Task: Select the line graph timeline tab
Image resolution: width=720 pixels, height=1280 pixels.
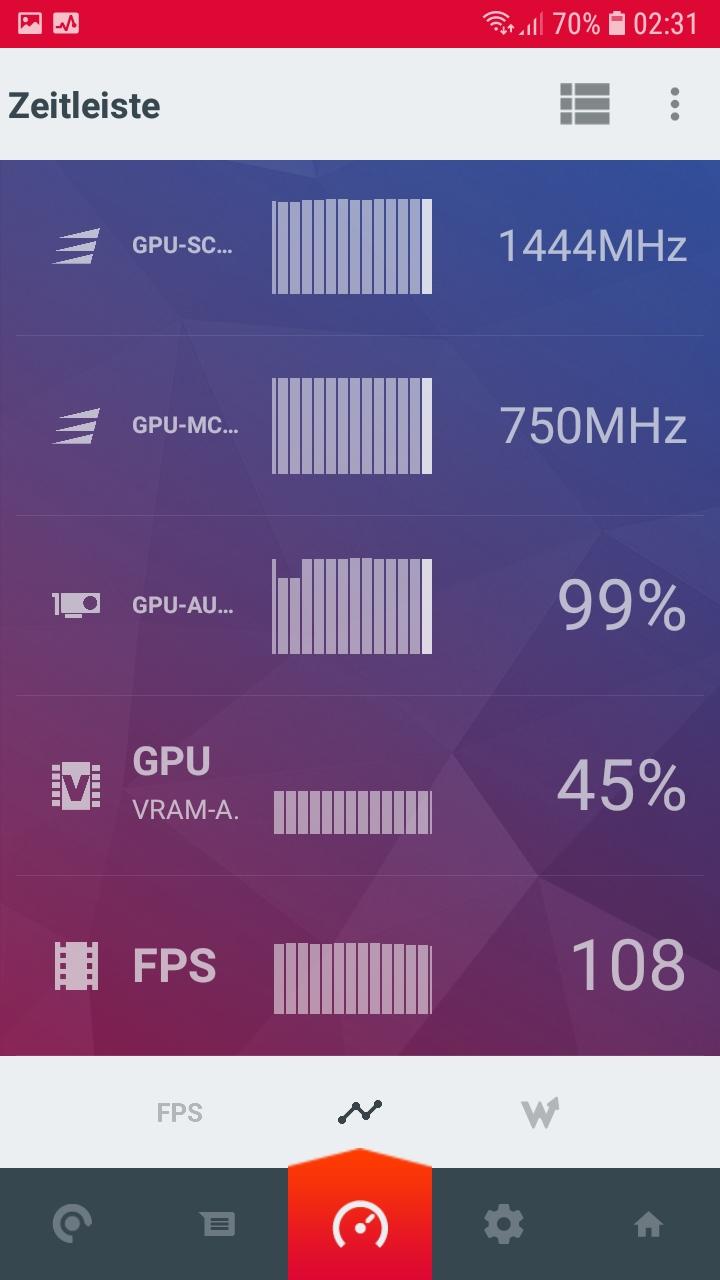Action: pyautogui.click(x=360, y=1111)
